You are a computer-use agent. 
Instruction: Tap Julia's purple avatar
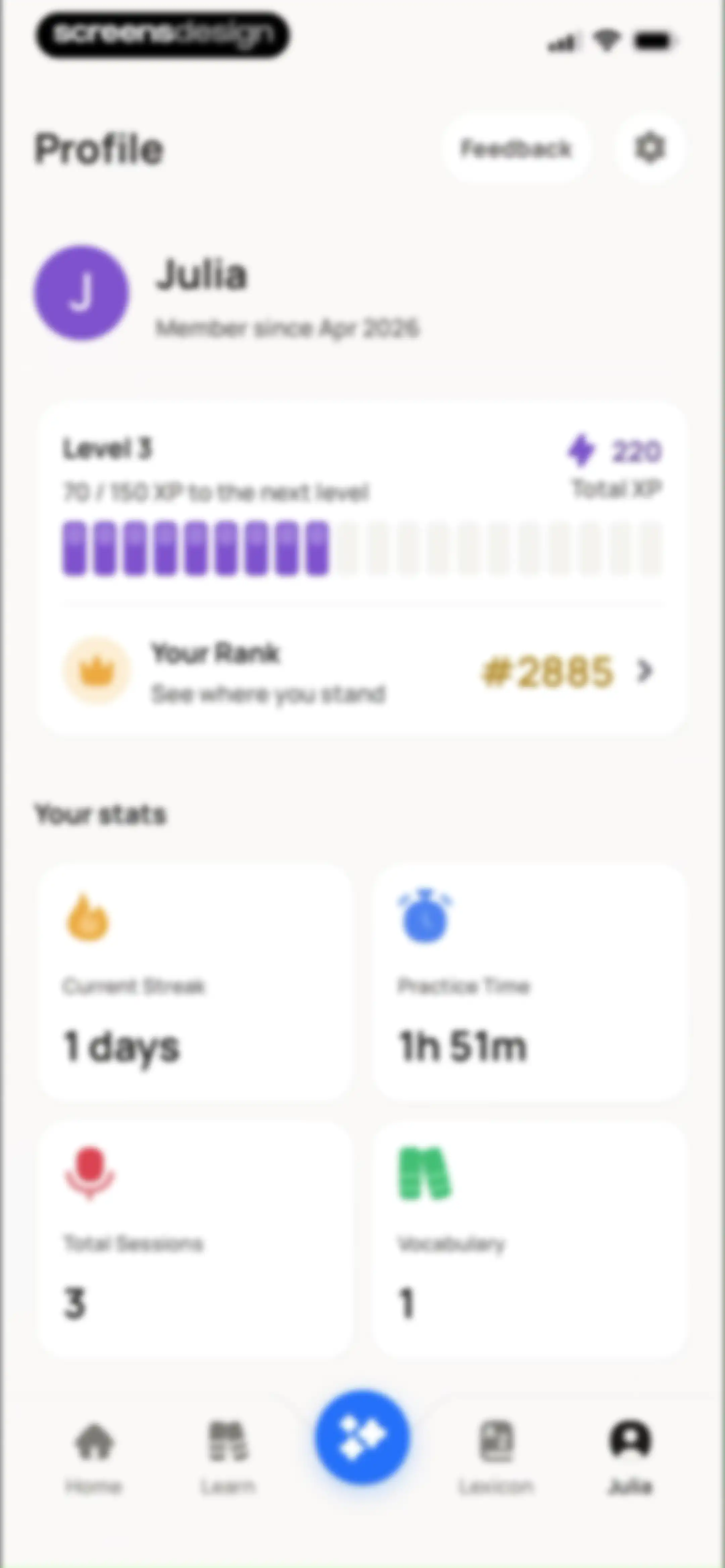[x=82, y=293]
